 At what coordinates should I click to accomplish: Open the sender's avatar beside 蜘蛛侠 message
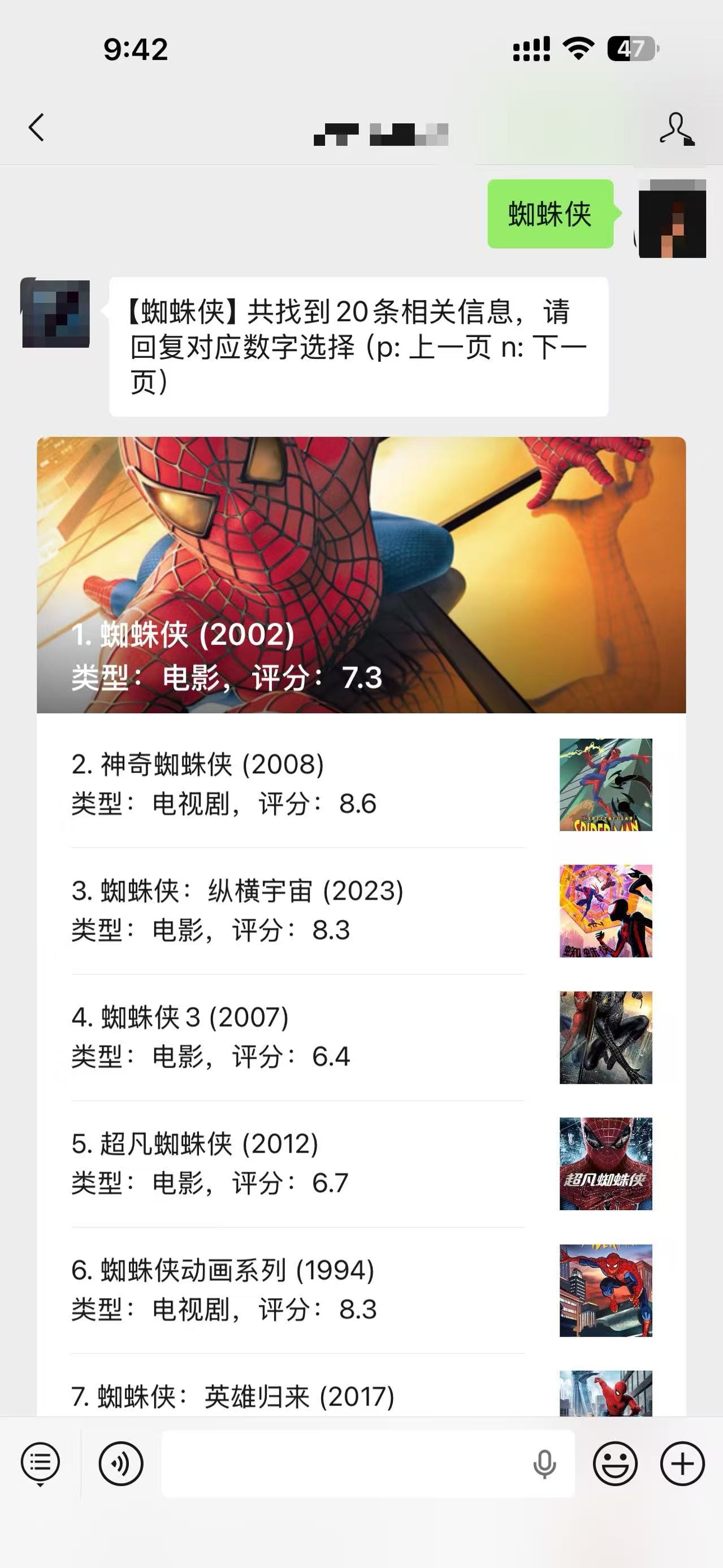point(671,218)
